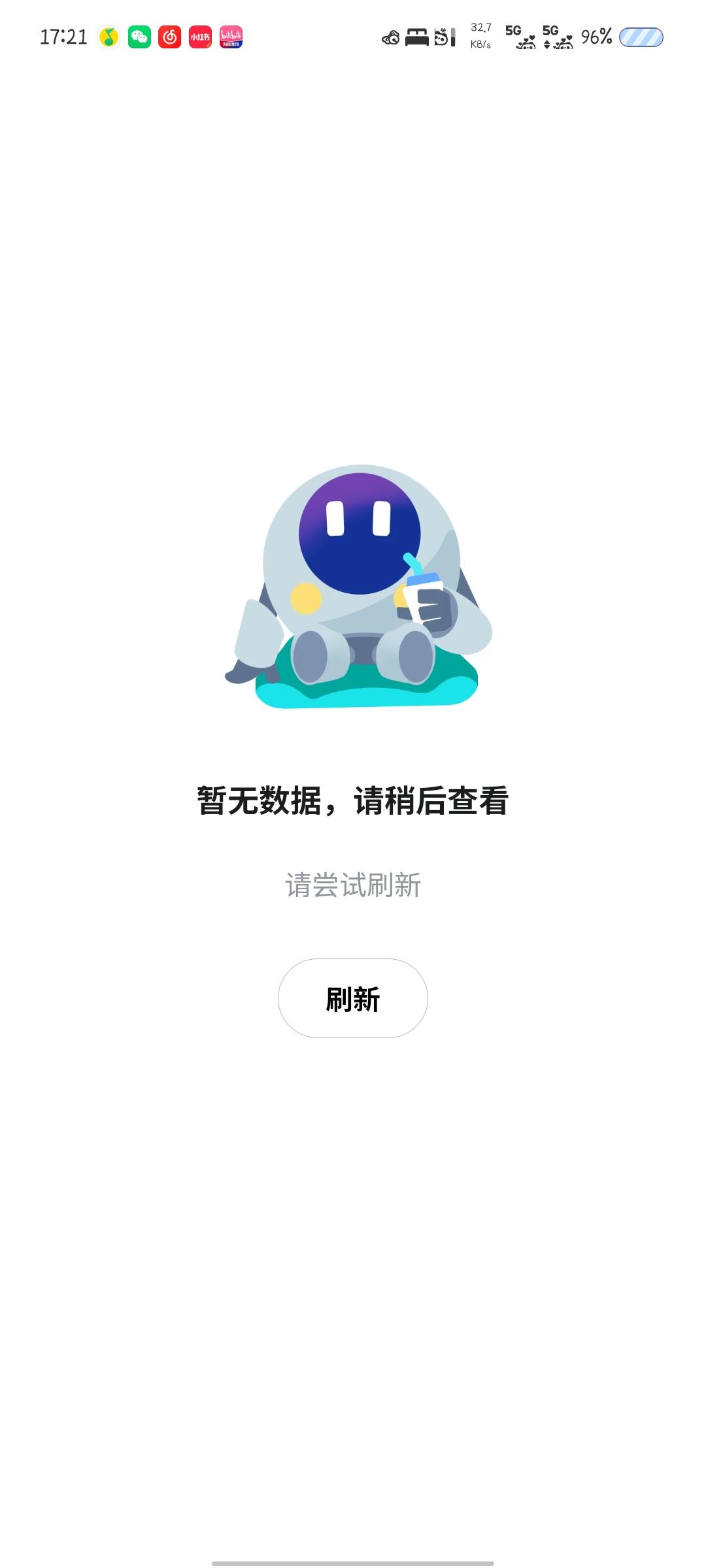The width and height of the screenshot is (706, 1568).
Task: Select the earbuds status icon
Action: coord(391,37)
